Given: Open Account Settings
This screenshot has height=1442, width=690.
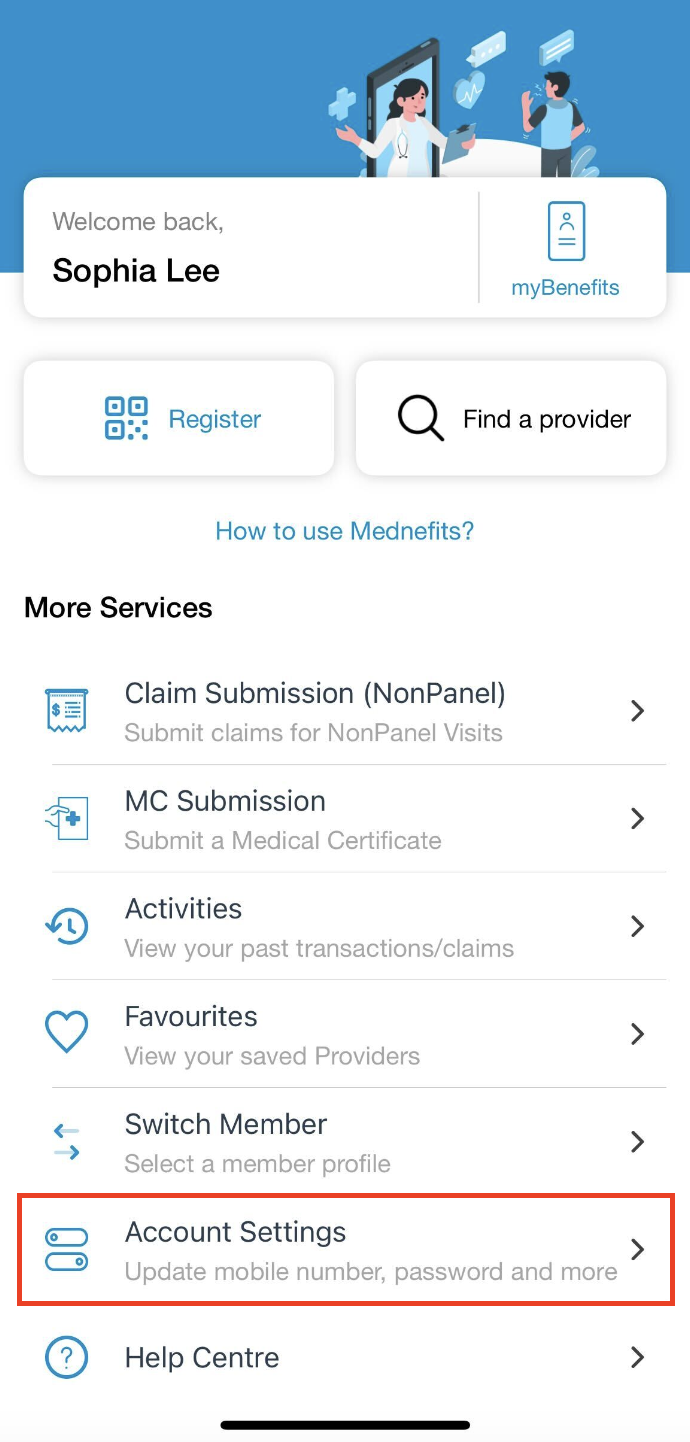Looking at the screenshot, I should click(345, 1249).
